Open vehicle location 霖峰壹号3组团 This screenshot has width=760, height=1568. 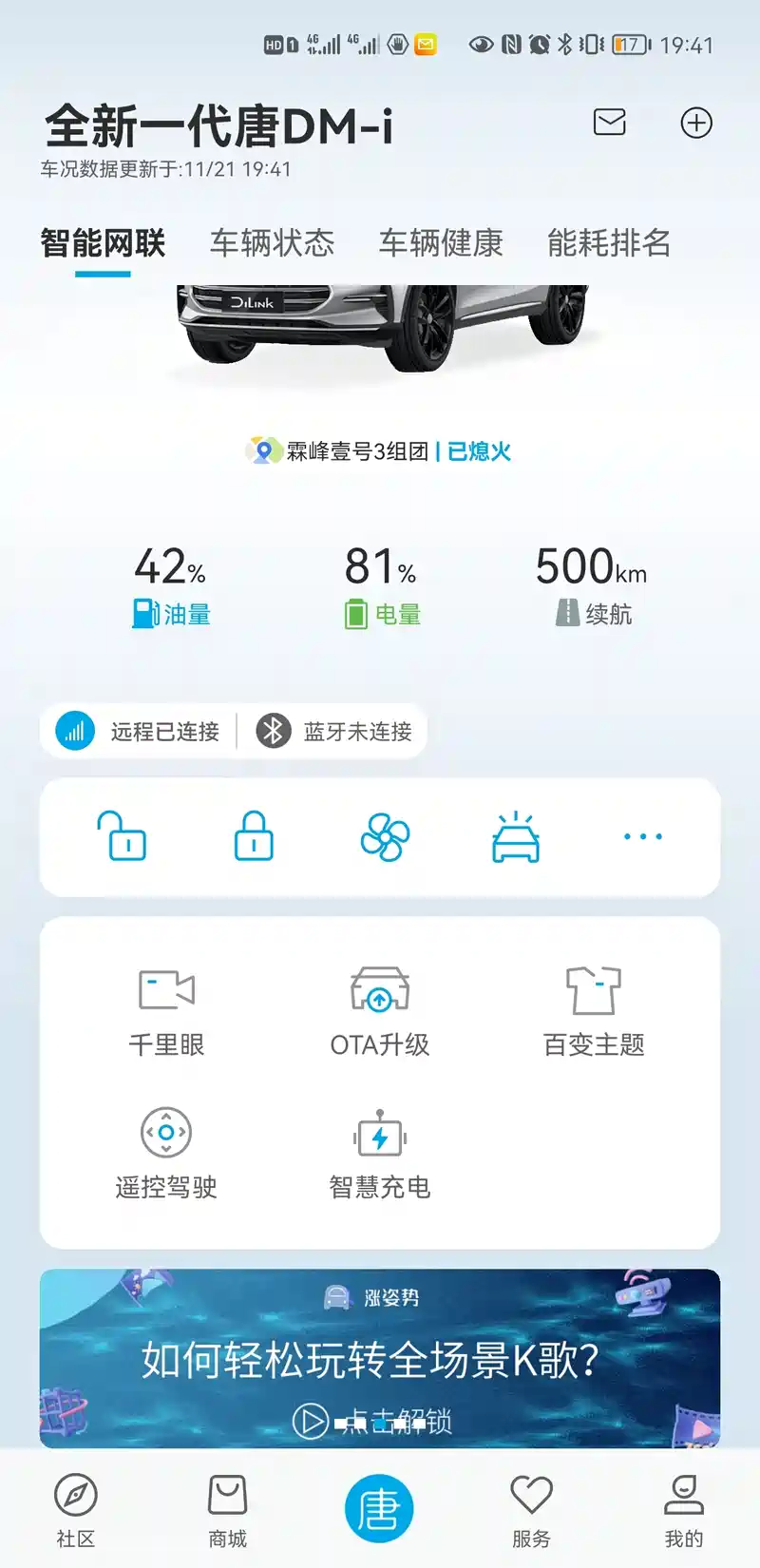pyautogui.click(x=357, y=451)
